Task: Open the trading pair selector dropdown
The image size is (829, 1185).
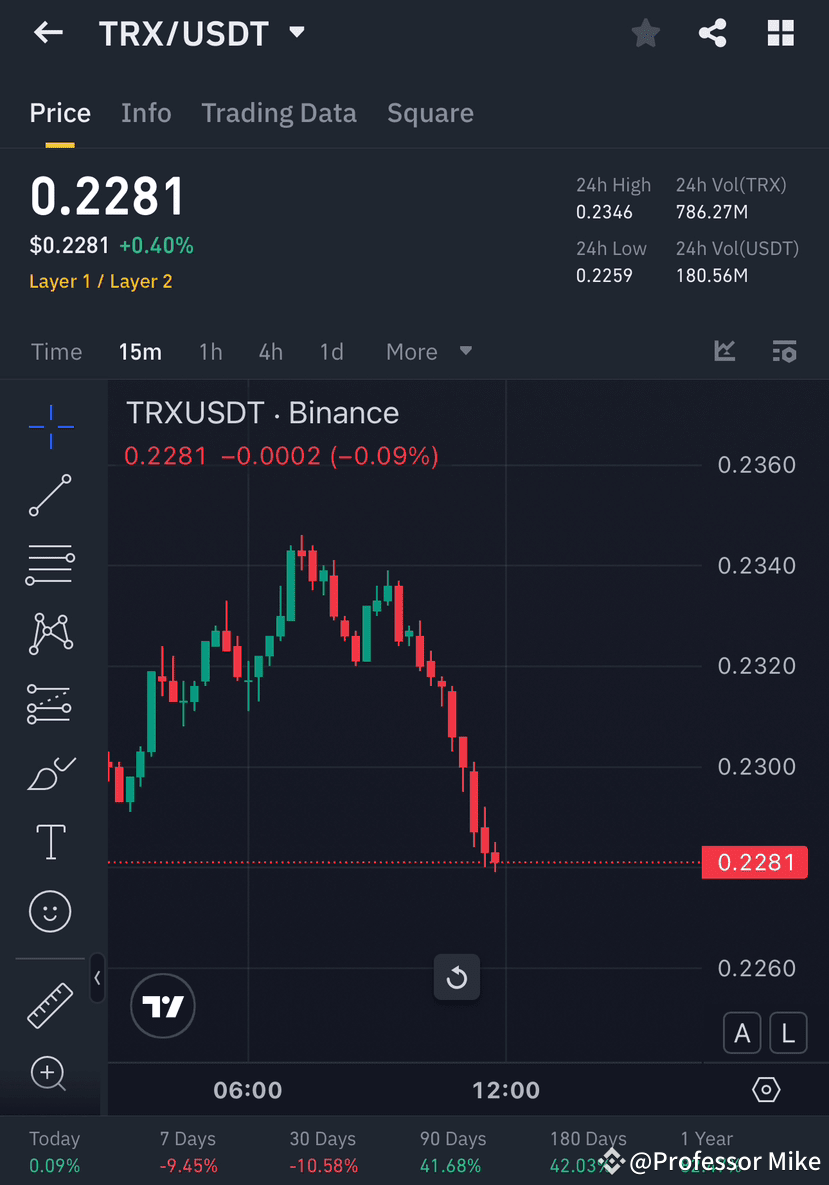Action: coord(296,33)
